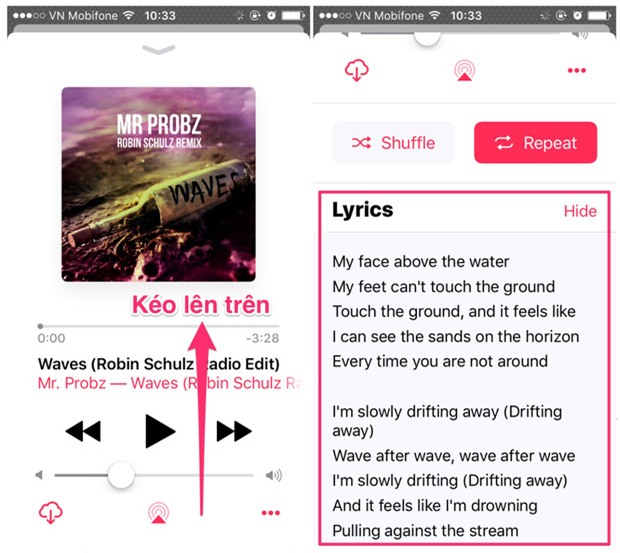Open the three-dot menu above Repeat
The image size is (620, 553).
click(576, 70)
